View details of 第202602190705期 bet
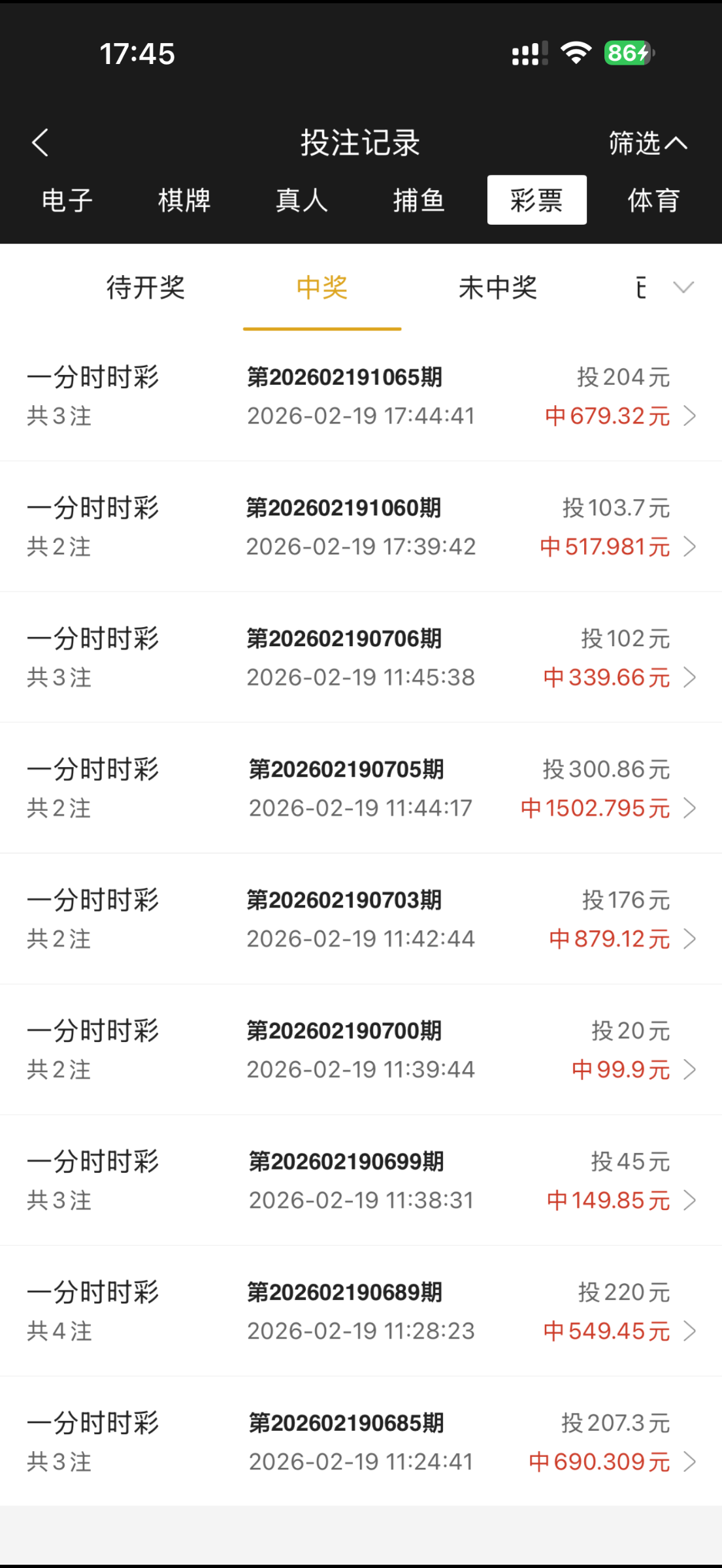 pos(361,788)
